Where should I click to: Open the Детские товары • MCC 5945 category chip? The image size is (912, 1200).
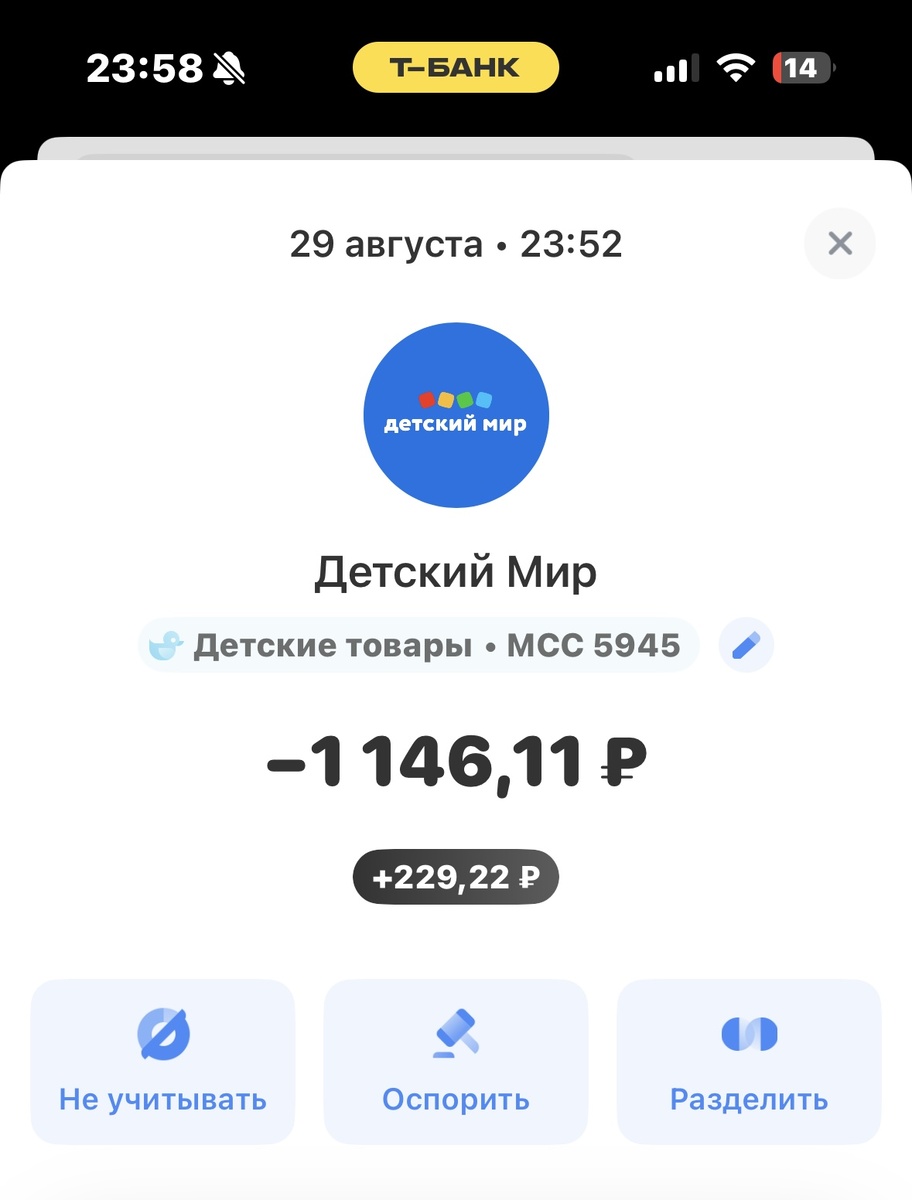click(x=420, y=645)
